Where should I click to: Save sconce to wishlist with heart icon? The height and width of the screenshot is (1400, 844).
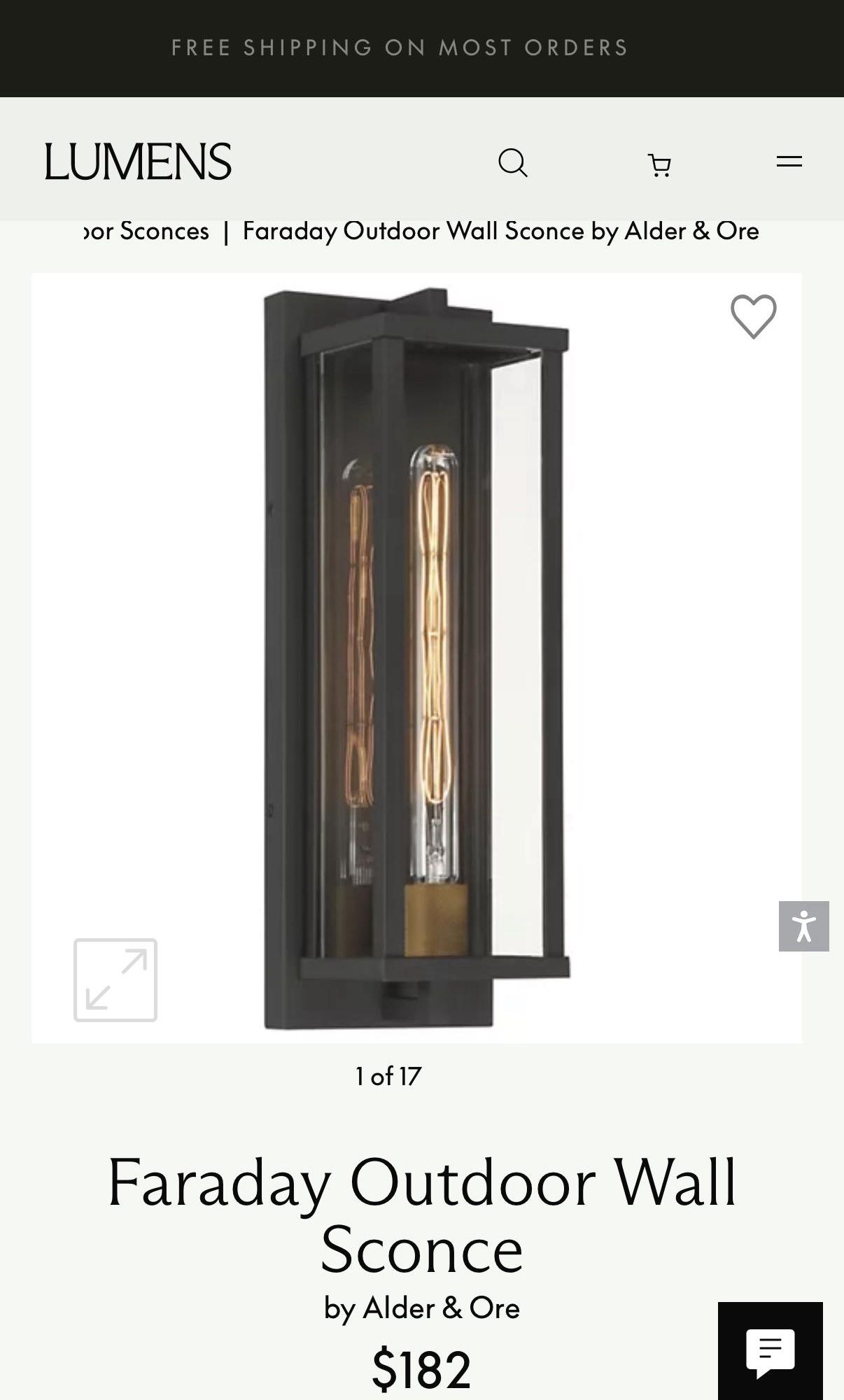coord(753,316)
